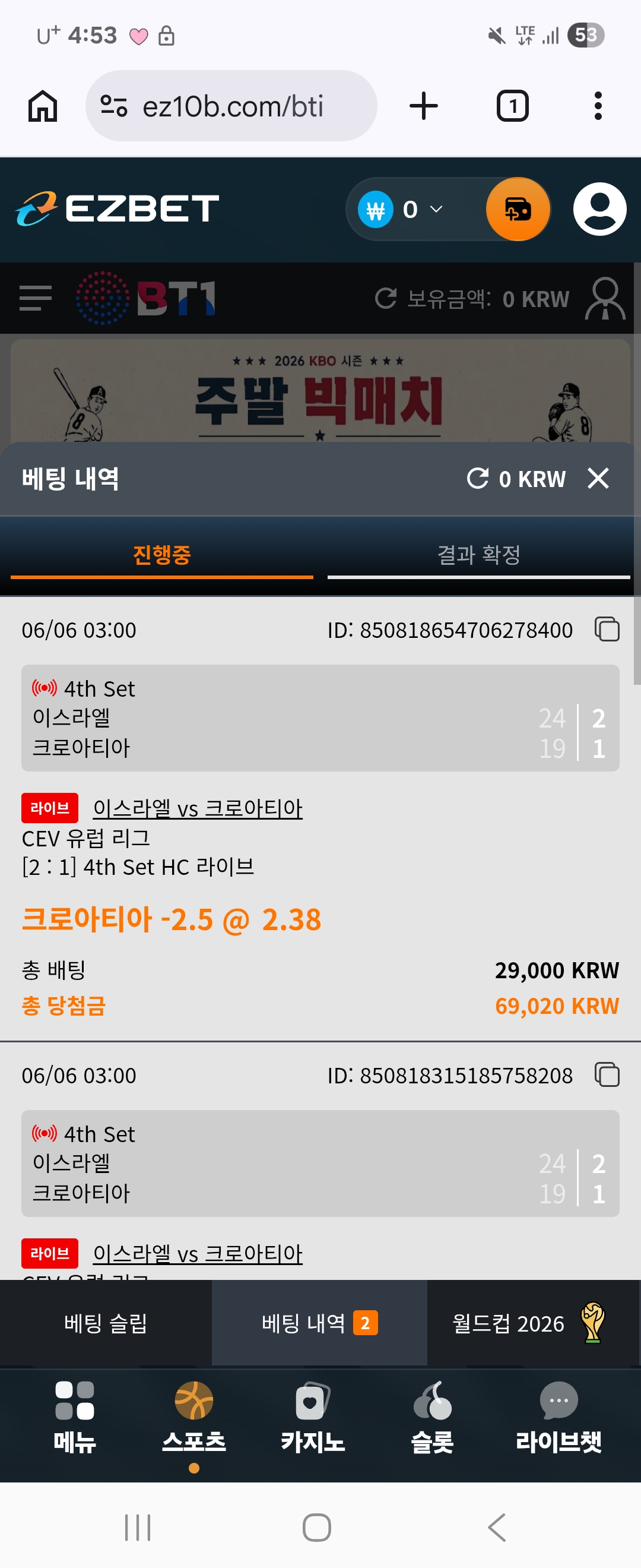Open the user profile avatar
Viewport: 641px width, 1568px height.
click(x=599, y=210)
